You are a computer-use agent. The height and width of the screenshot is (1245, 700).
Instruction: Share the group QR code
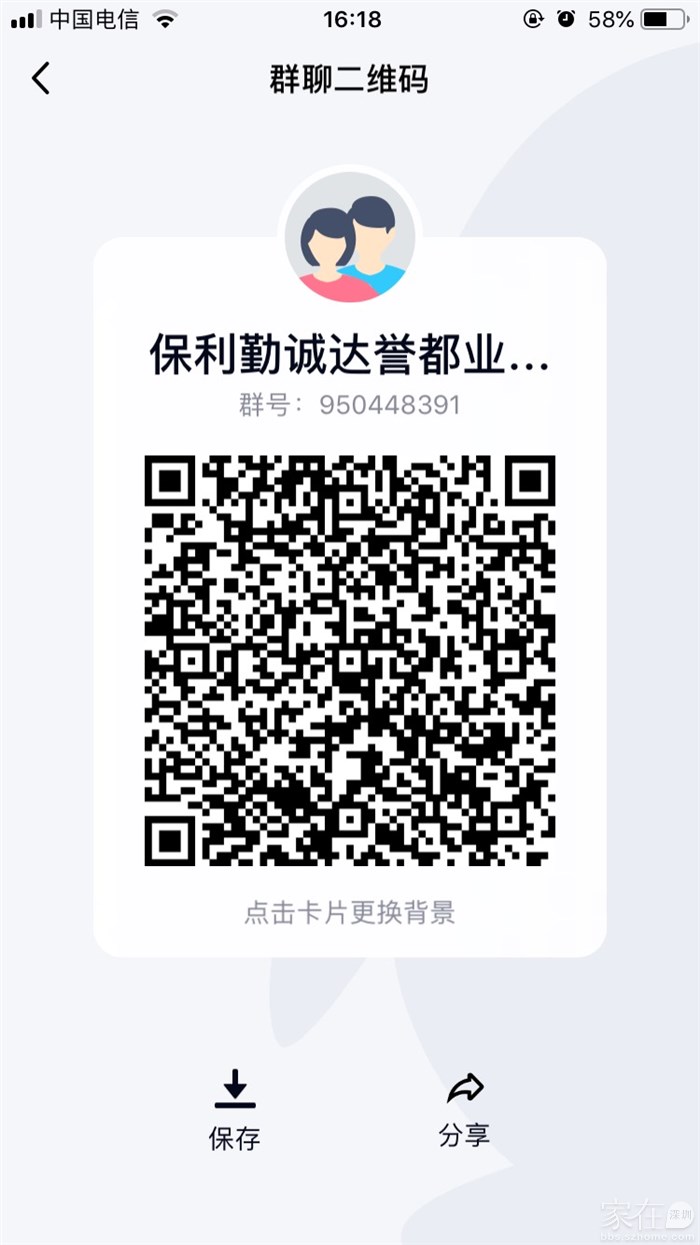coord(464,1108)
